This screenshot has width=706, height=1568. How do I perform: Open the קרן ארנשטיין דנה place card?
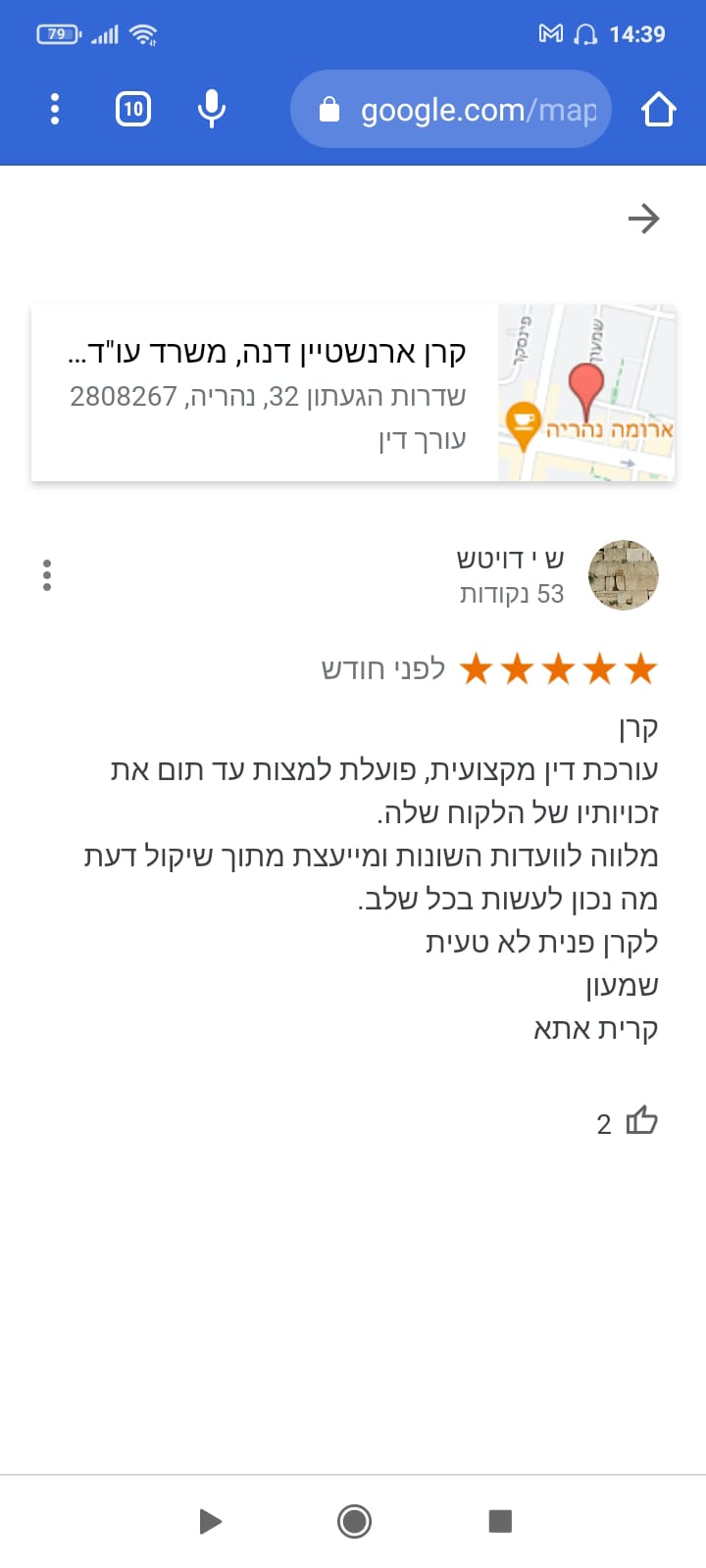coord(353,393)
